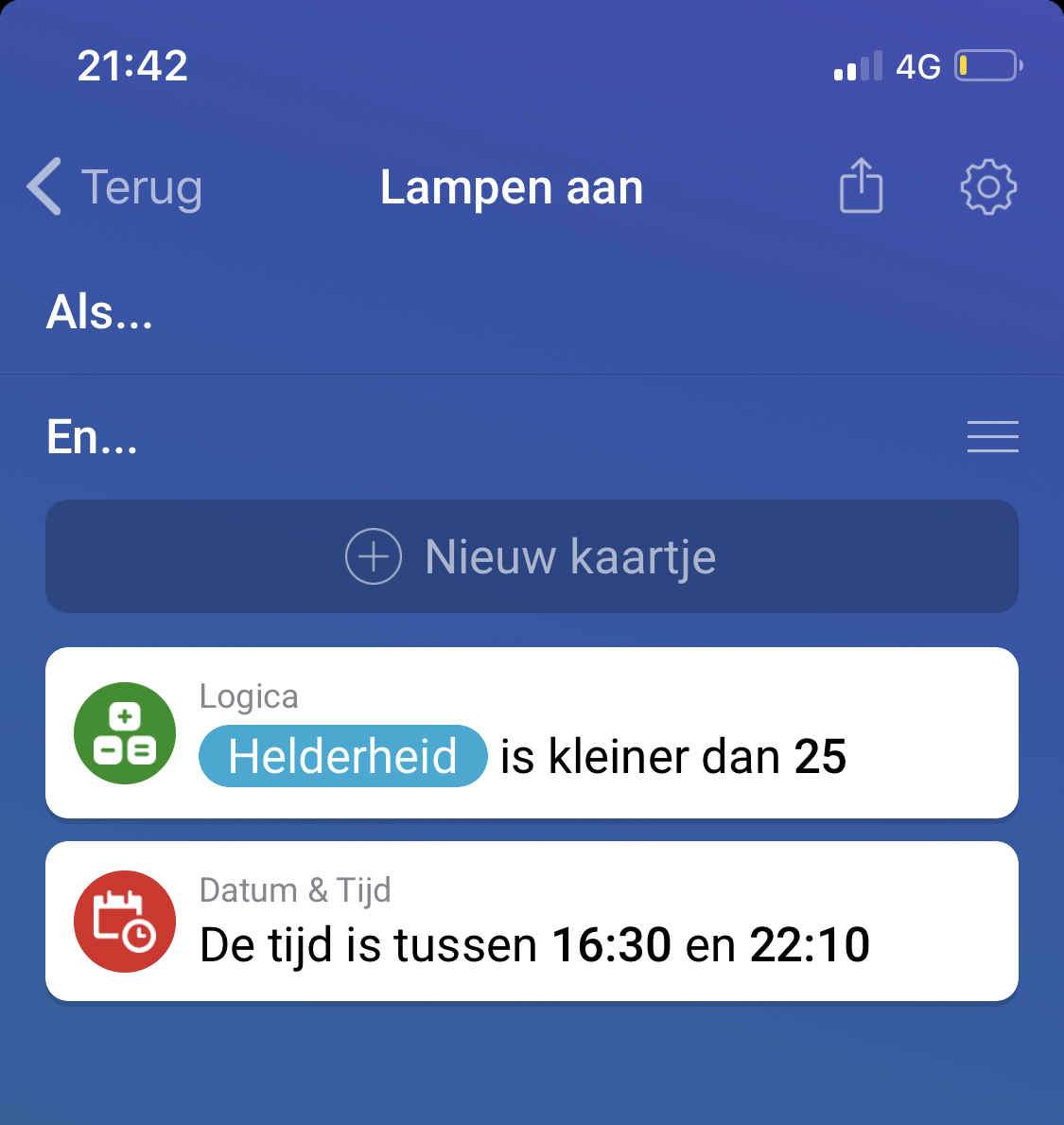Open the Logica Helderheid condition card
Screen dimensions: 1064x1125
point(532,733)
